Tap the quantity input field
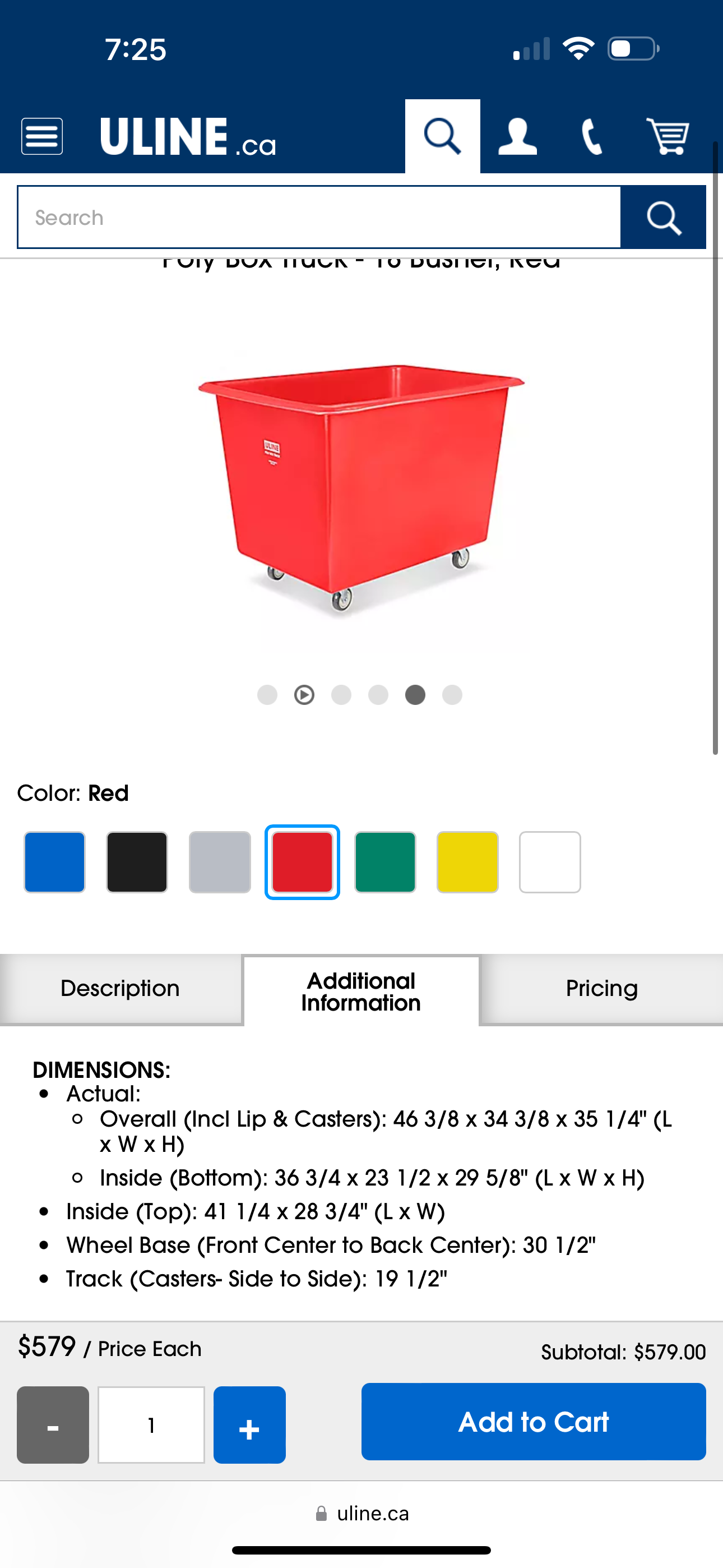The height and width of the screenshot is (1568, 723). tap(151, 1424)
